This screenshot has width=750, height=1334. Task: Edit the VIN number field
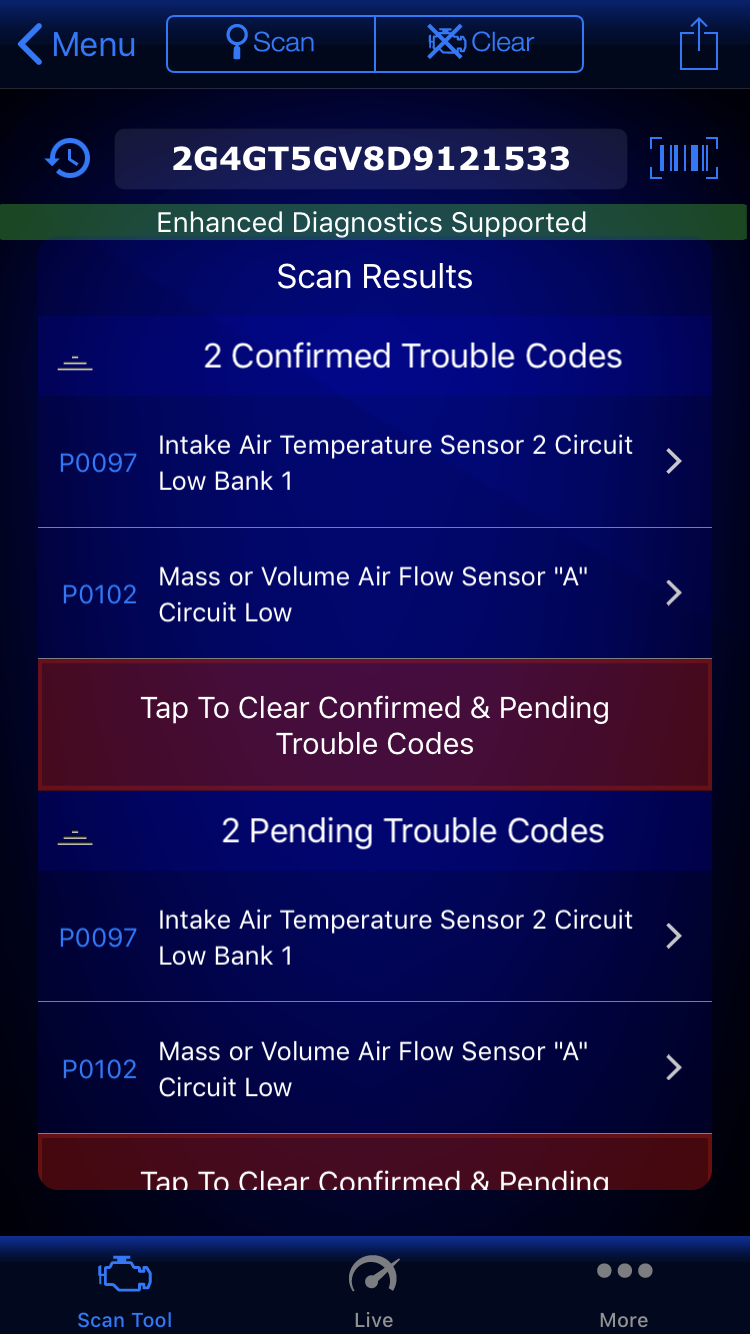(x=371, y=158)
